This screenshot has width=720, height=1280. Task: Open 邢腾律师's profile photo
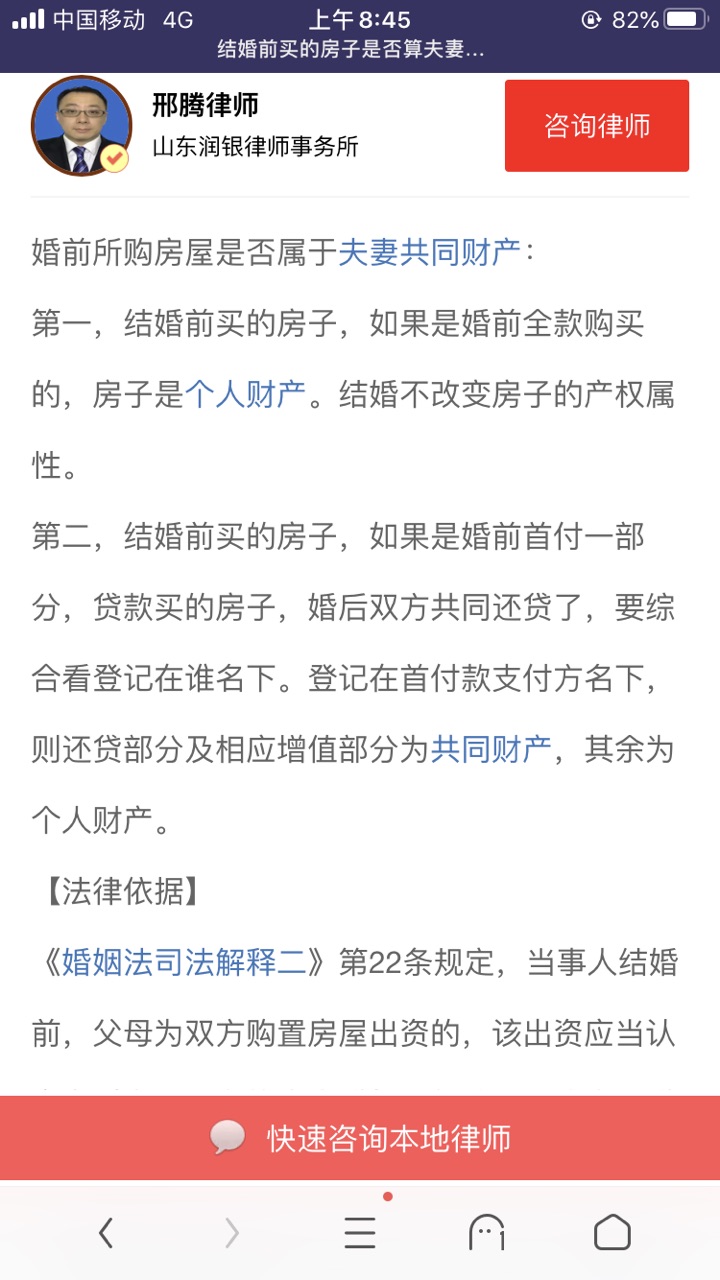[x=82, y=126]
